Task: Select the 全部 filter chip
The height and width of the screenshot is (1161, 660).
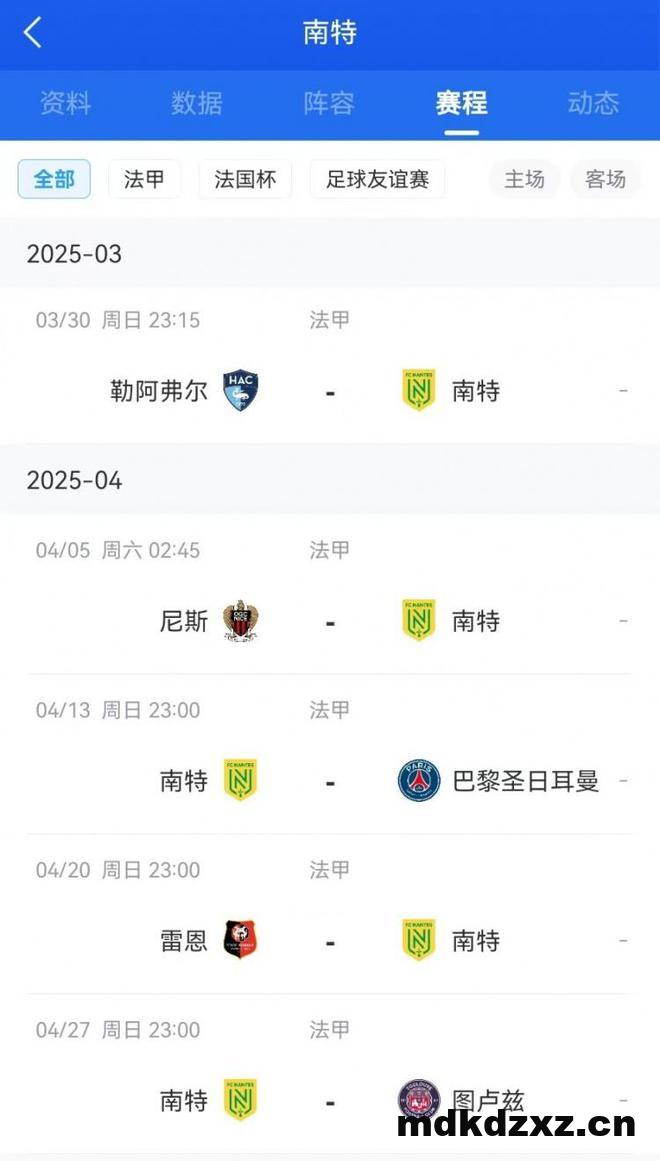Action: 54,179
